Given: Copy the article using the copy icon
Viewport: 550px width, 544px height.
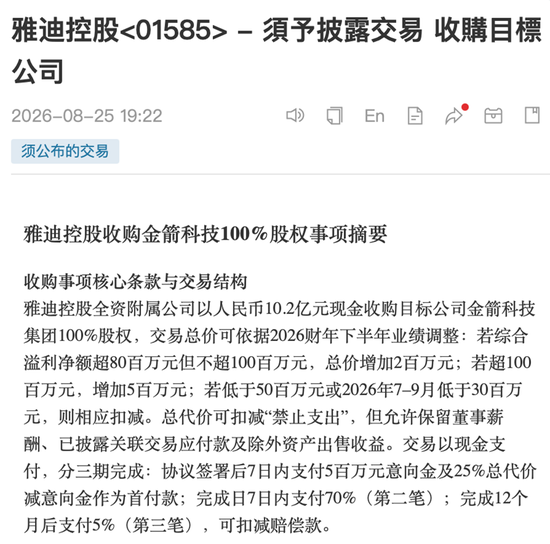Looking at the screenshot, I should (x=335, y=115).
